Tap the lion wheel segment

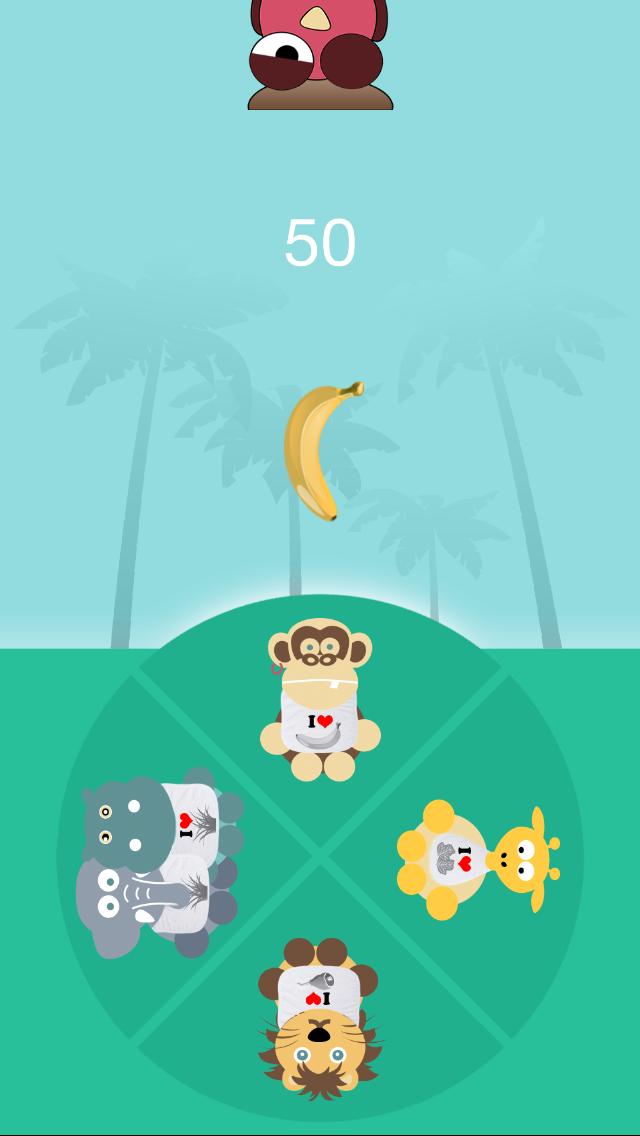click(x=320, y=1015)
